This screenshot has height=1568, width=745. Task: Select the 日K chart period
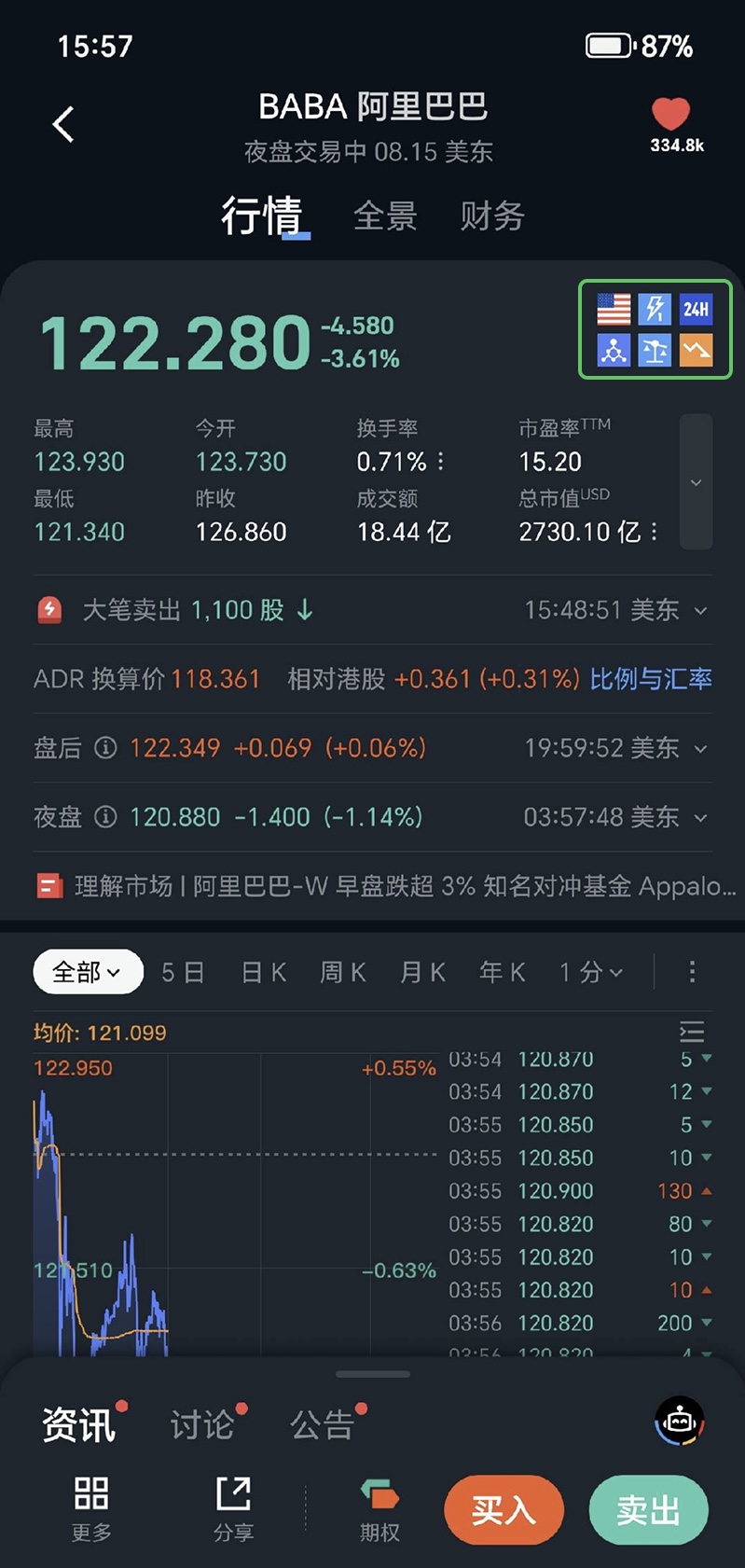point(264,972)
